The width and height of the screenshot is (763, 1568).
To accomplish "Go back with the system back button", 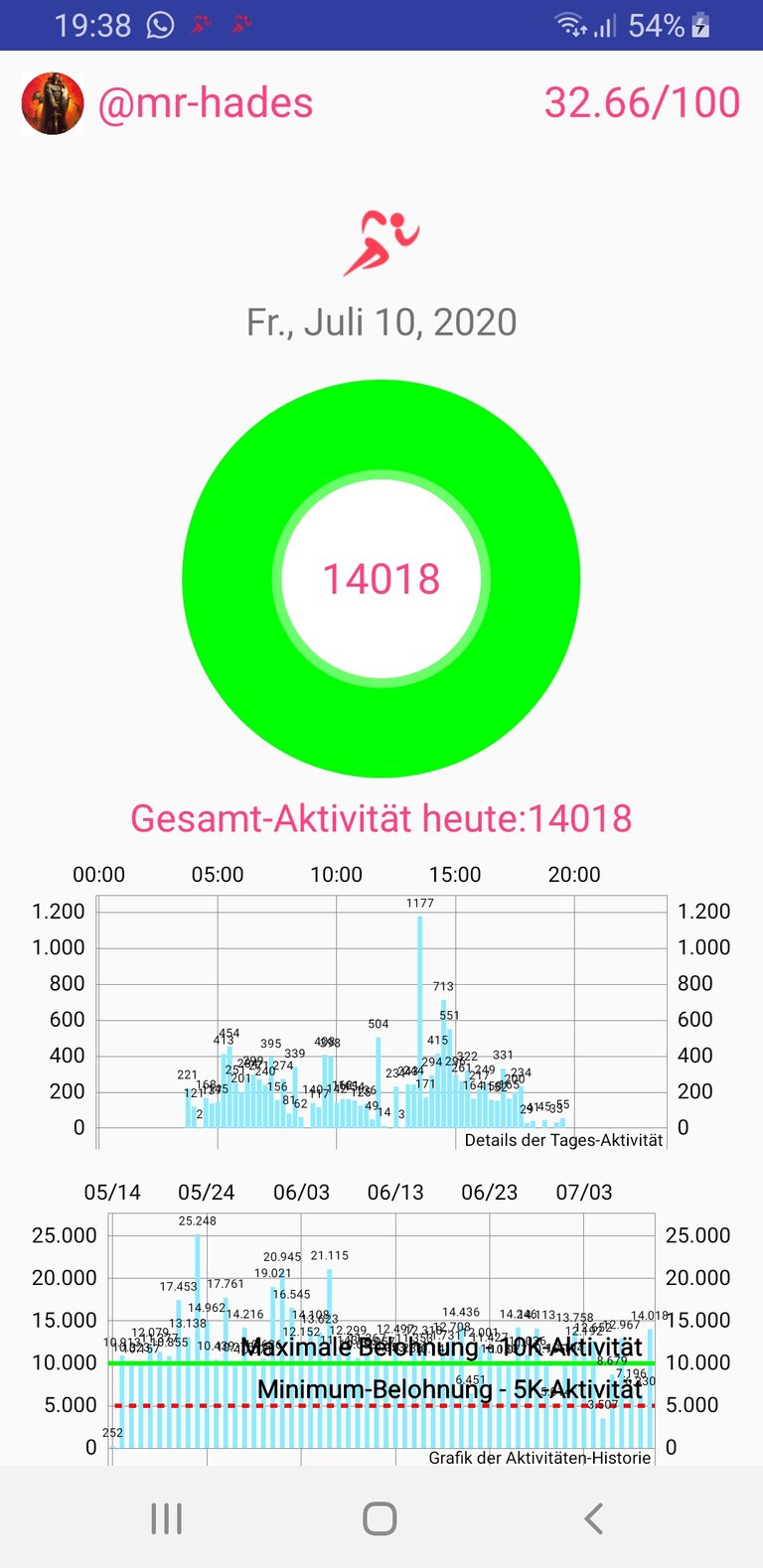I will pos(593,1518).
